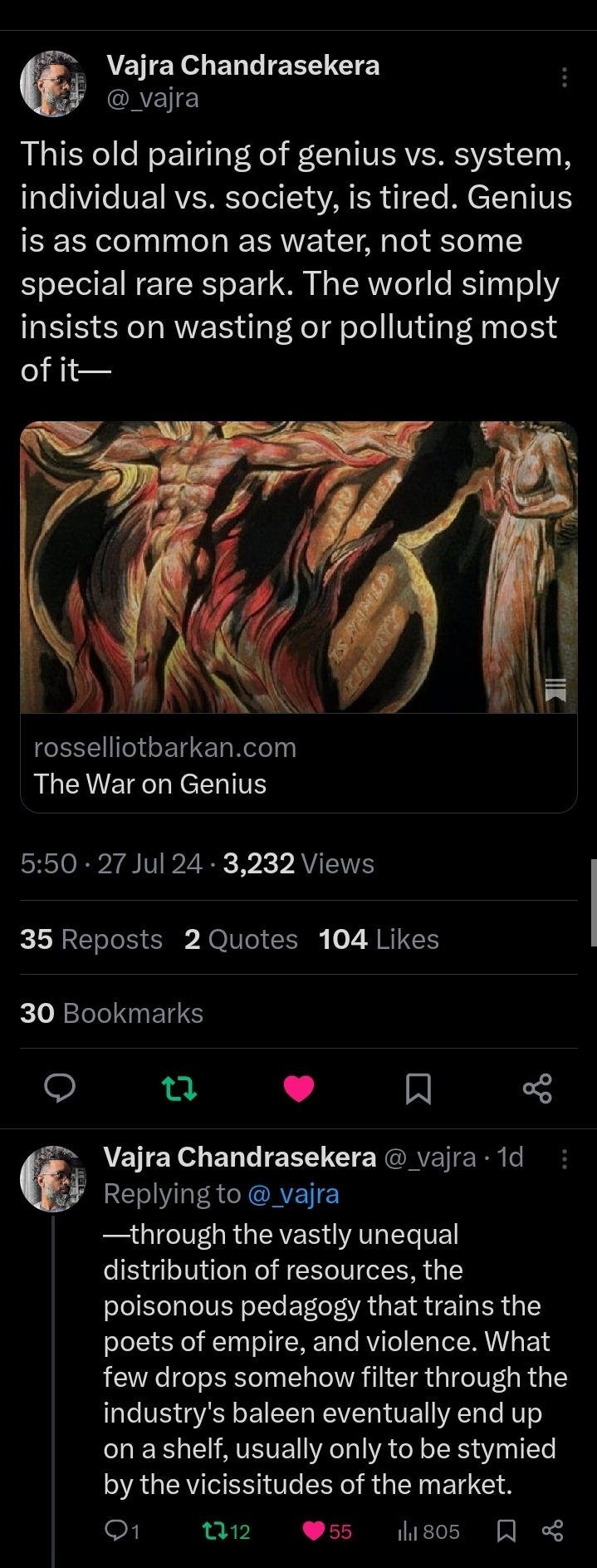This screenshot has width=597, height=1568.
Task: Reply to the main tweet
Action: point(60,1088)
